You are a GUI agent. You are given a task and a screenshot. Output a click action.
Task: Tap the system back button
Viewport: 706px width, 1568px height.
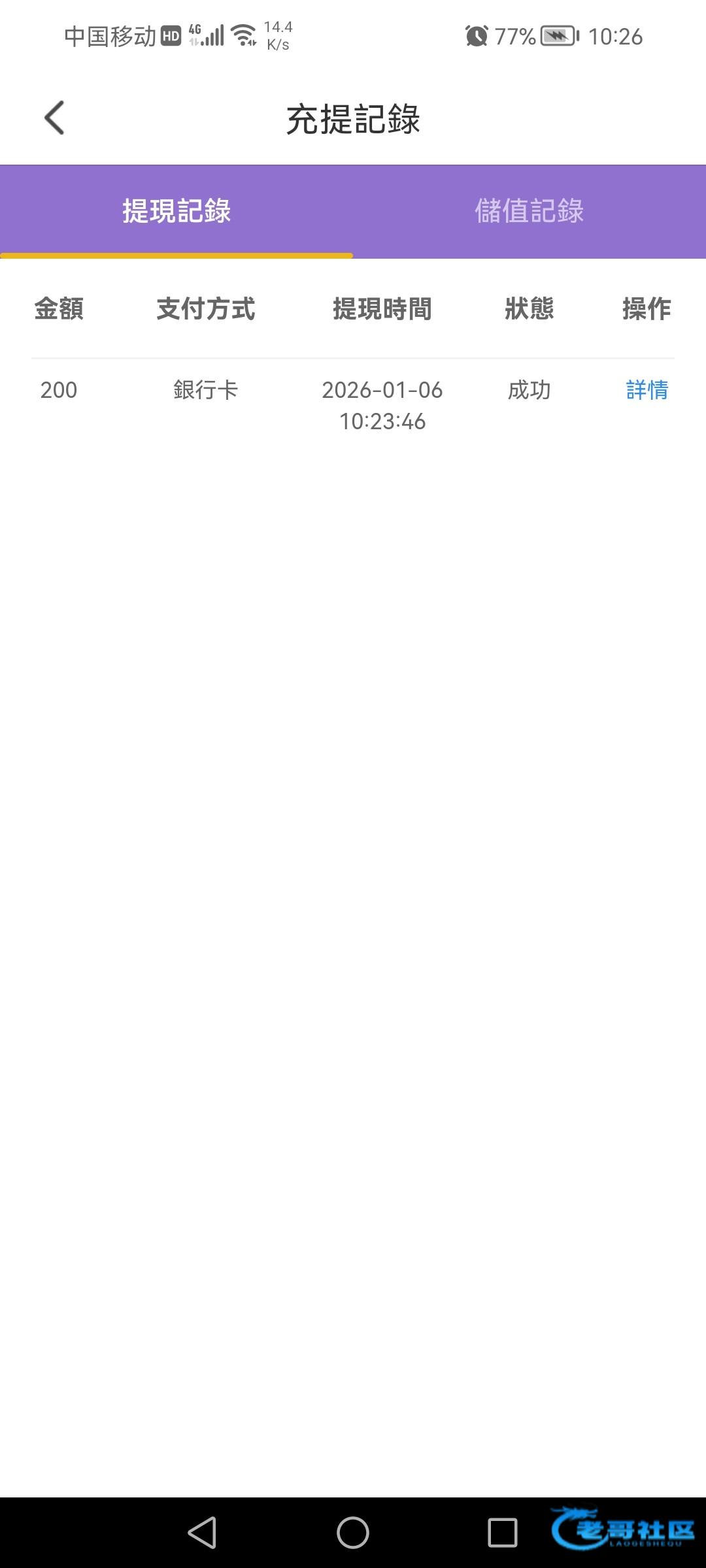[x=202, y=1532]
